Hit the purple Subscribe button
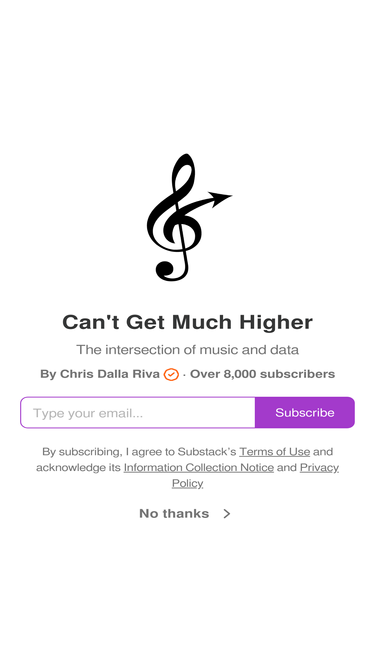This screenshot has height=667, width=375. coord(305,412)
